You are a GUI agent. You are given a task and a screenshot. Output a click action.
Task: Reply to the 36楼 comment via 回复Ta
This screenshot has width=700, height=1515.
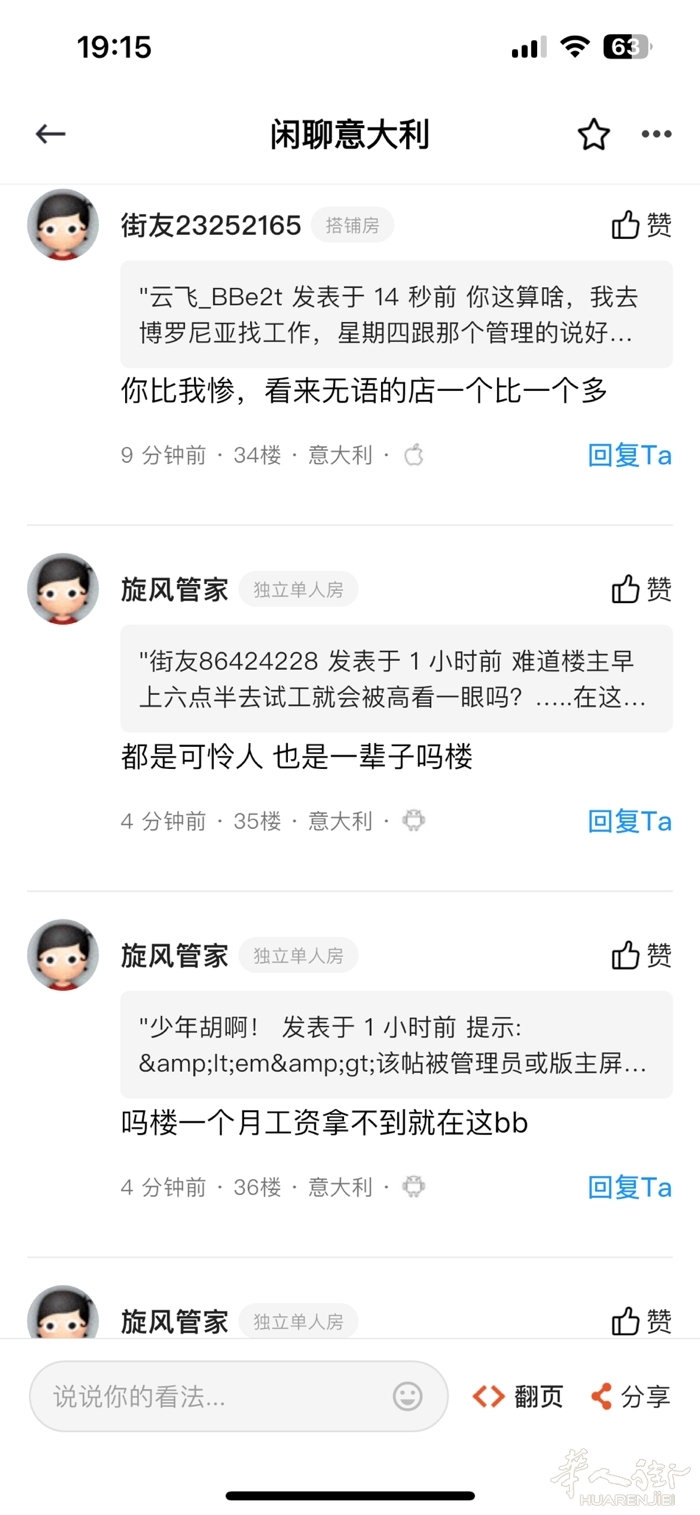coord(629,1187)
